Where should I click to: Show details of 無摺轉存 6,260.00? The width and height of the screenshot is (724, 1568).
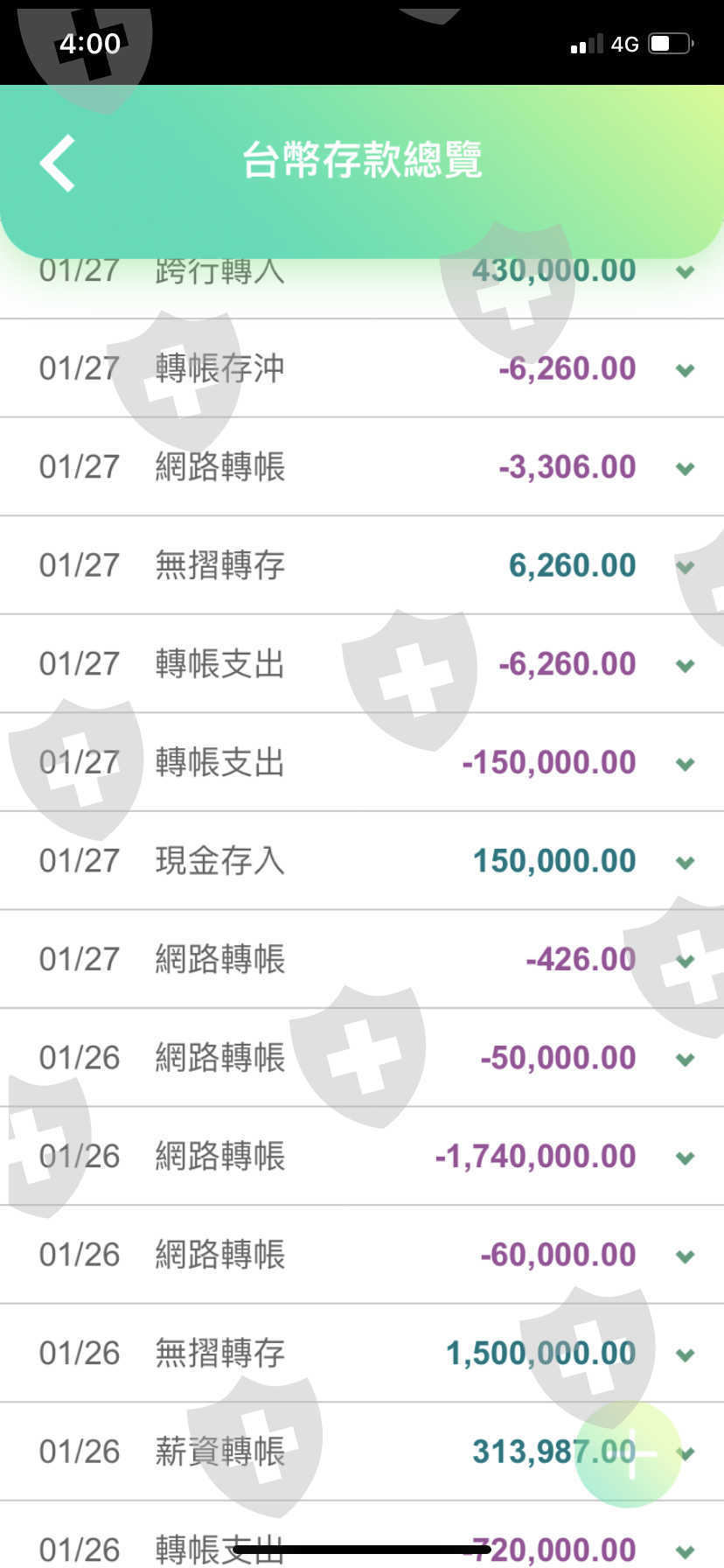pos(686,567)
